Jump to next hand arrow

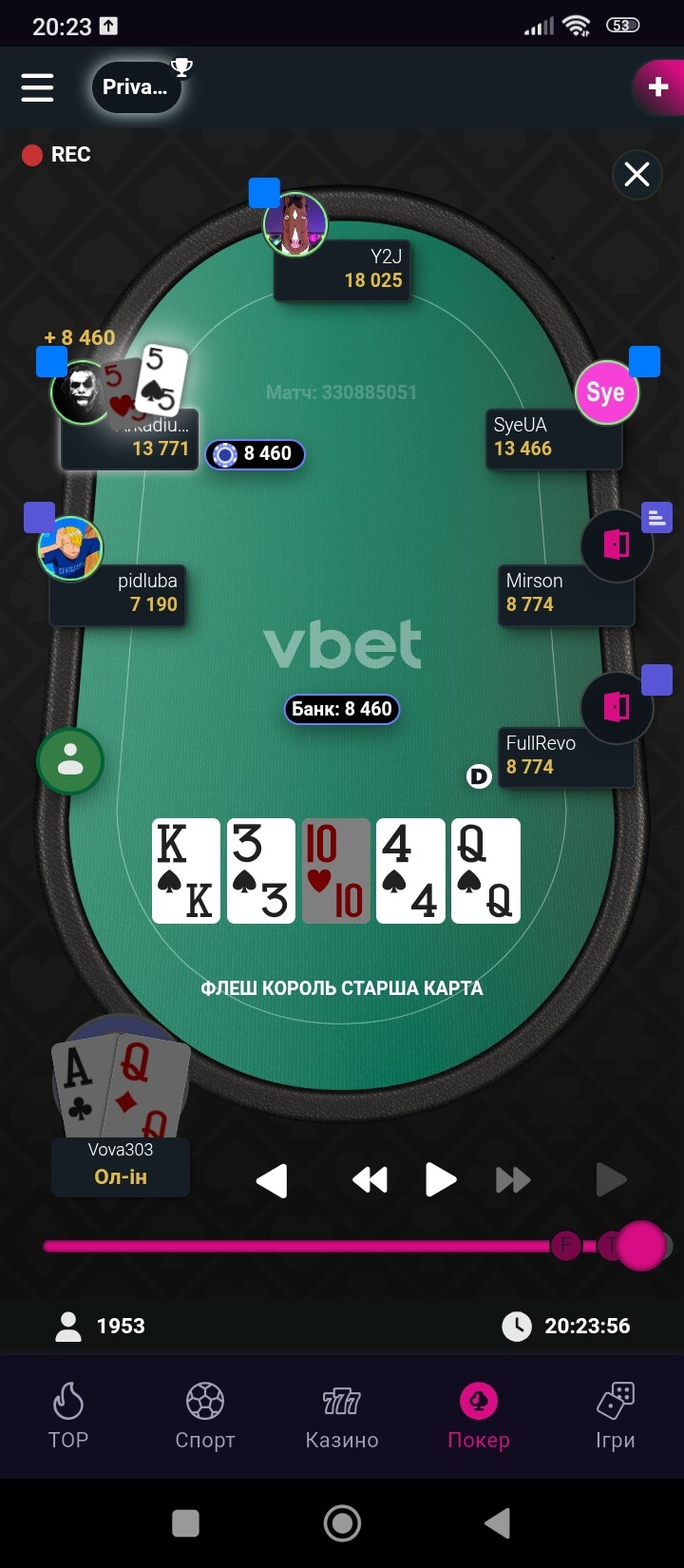[x=610, y=1180]
